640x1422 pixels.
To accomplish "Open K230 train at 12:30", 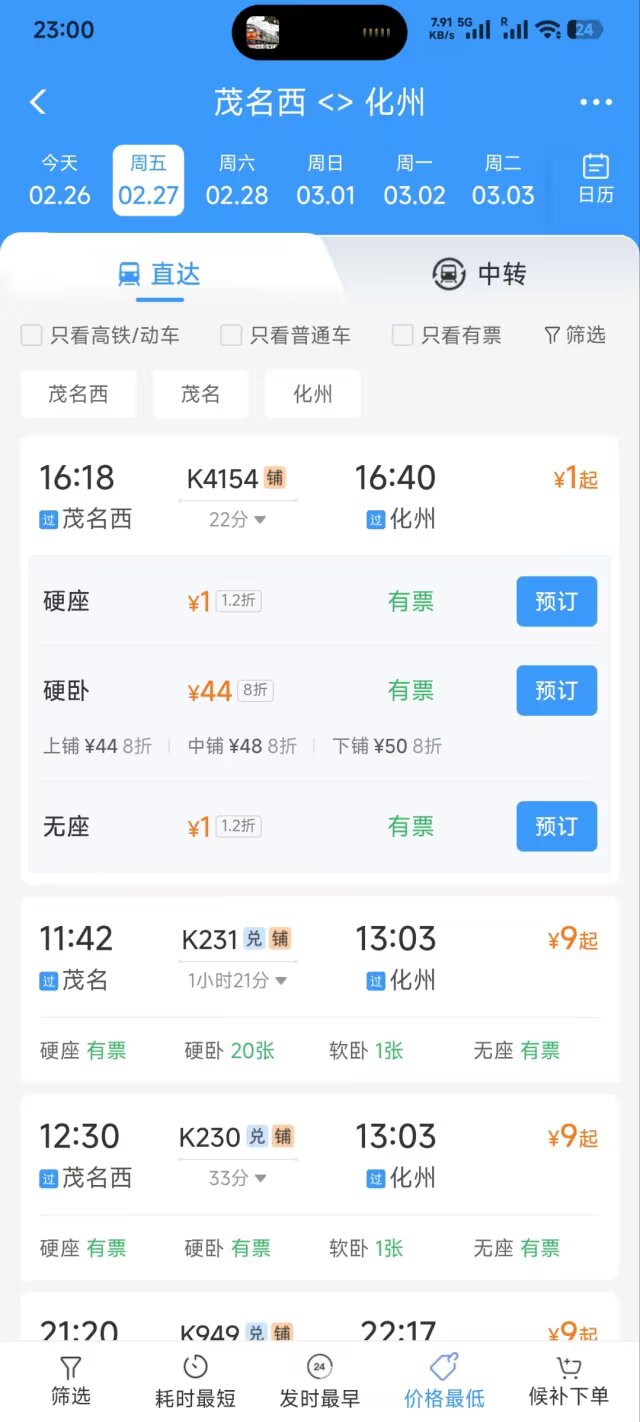I will (x=320, y=1156).
